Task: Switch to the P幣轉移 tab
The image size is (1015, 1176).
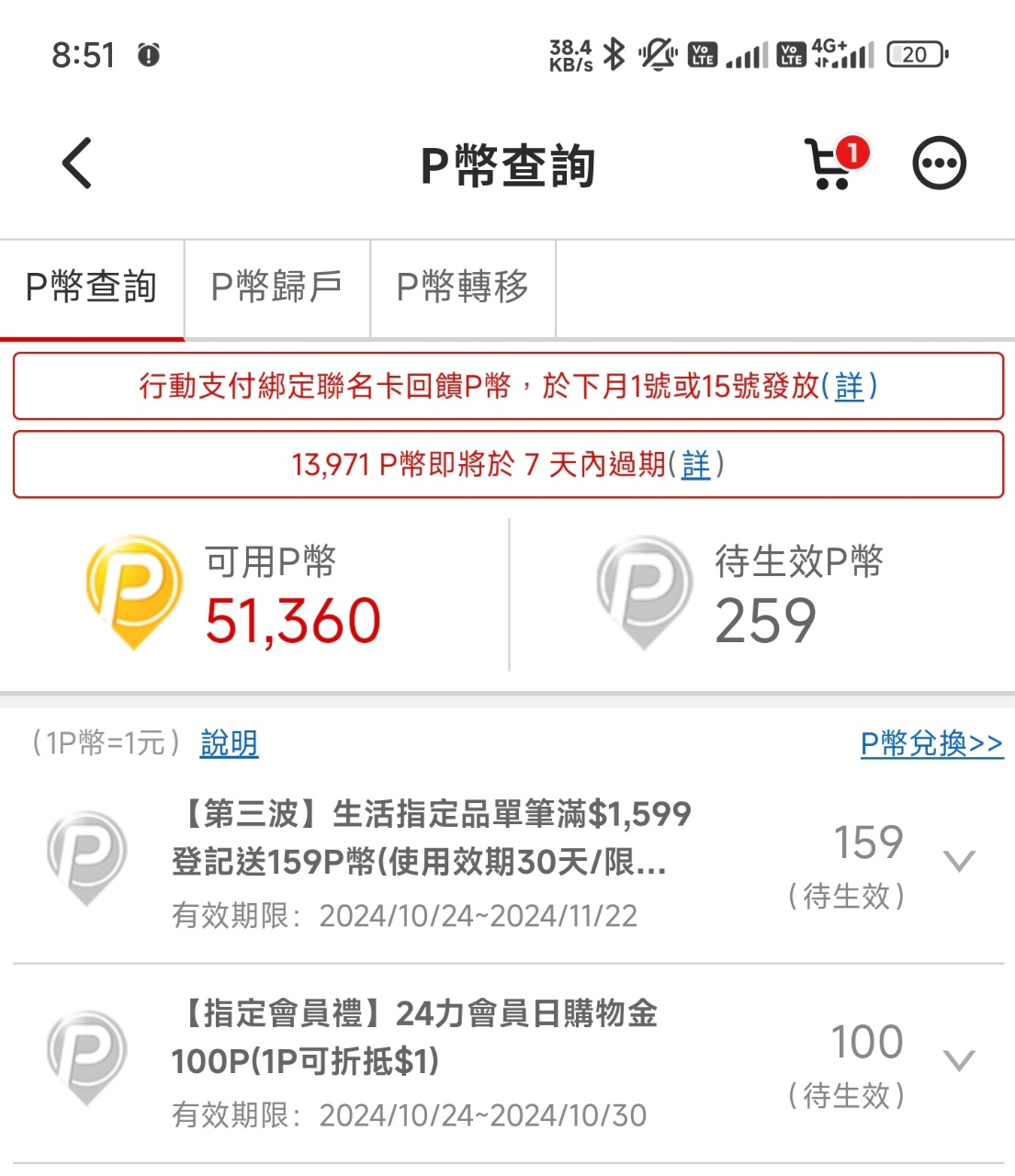Action: 462,288
